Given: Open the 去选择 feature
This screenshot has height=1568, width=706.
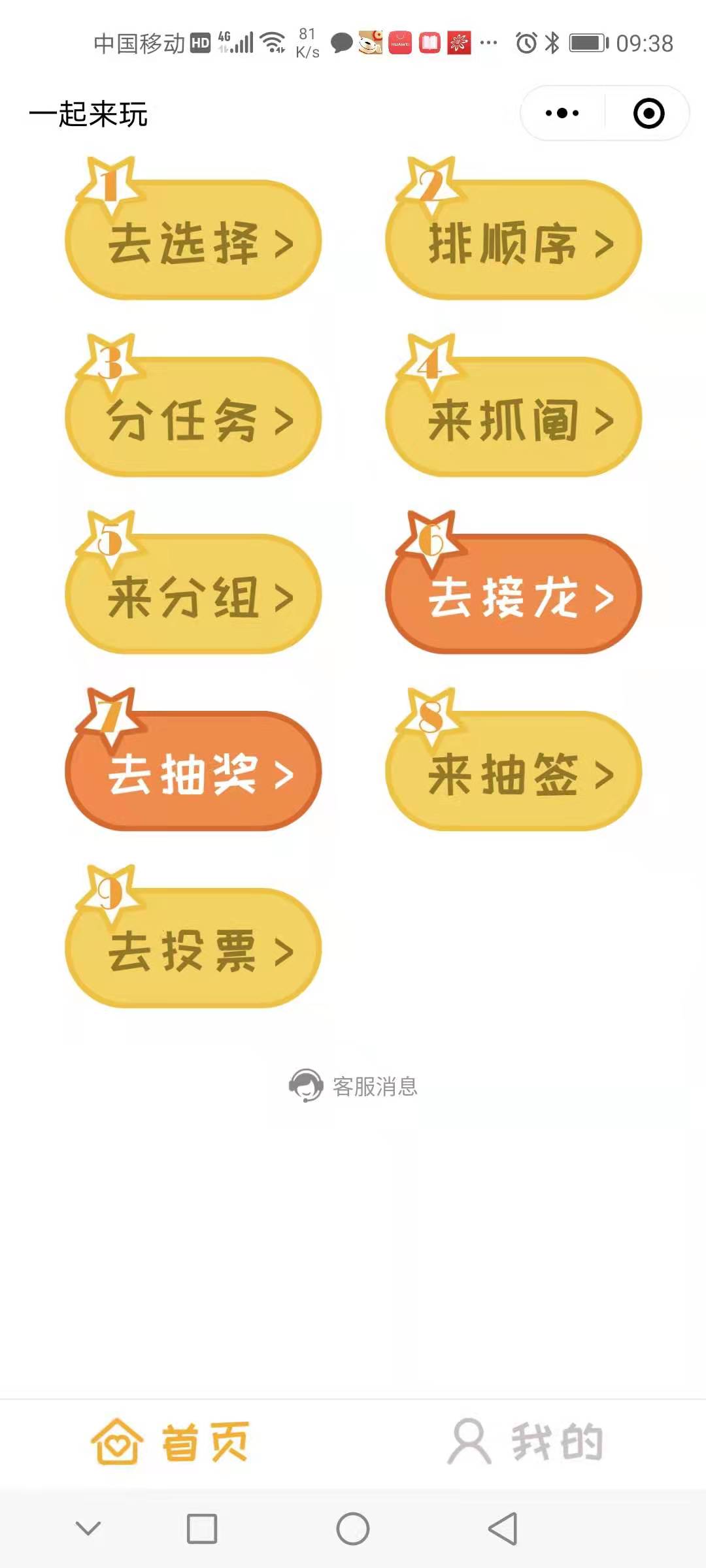Looking at the screenshot, I should tap(193, 240).
